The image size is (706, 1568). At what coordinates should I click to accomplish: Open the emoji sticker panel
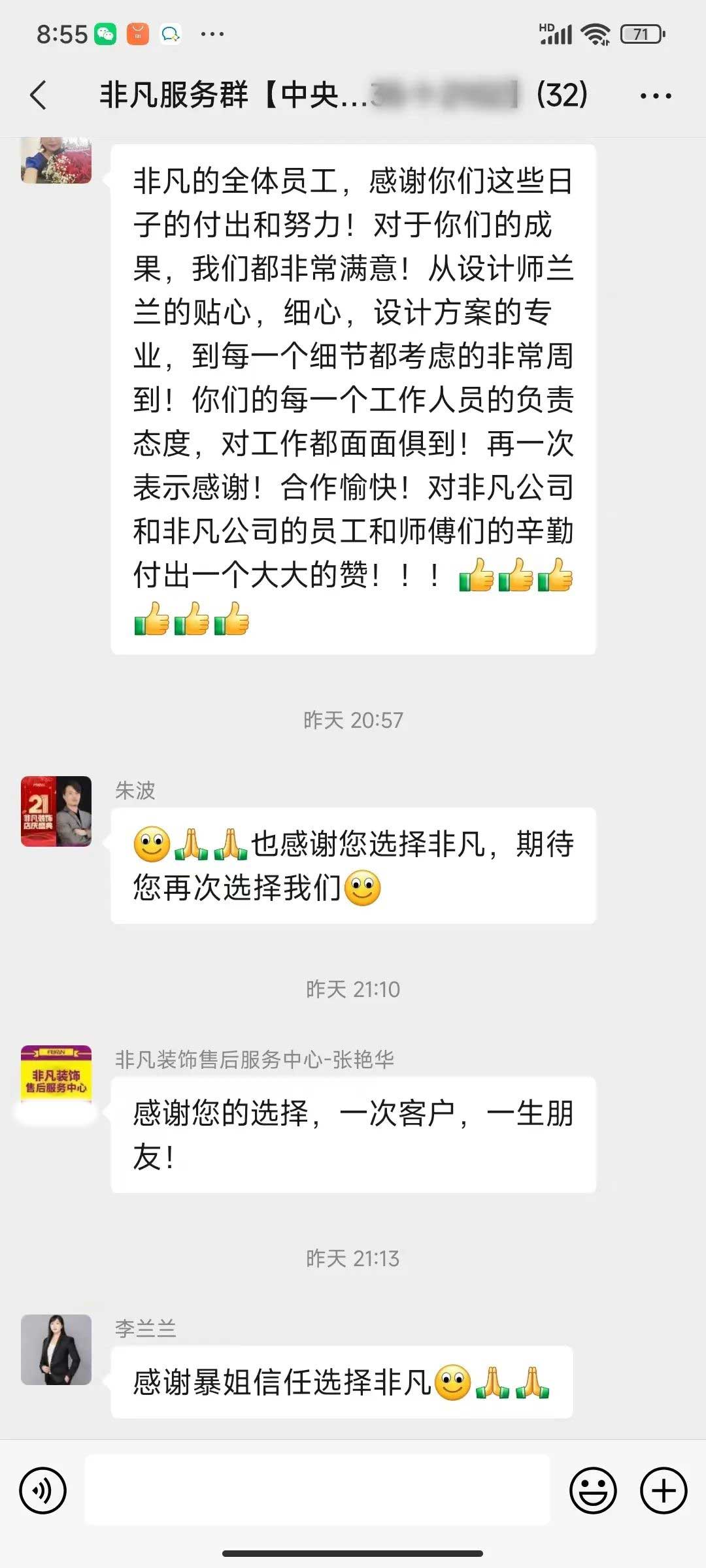click(x=593, y=1491)
